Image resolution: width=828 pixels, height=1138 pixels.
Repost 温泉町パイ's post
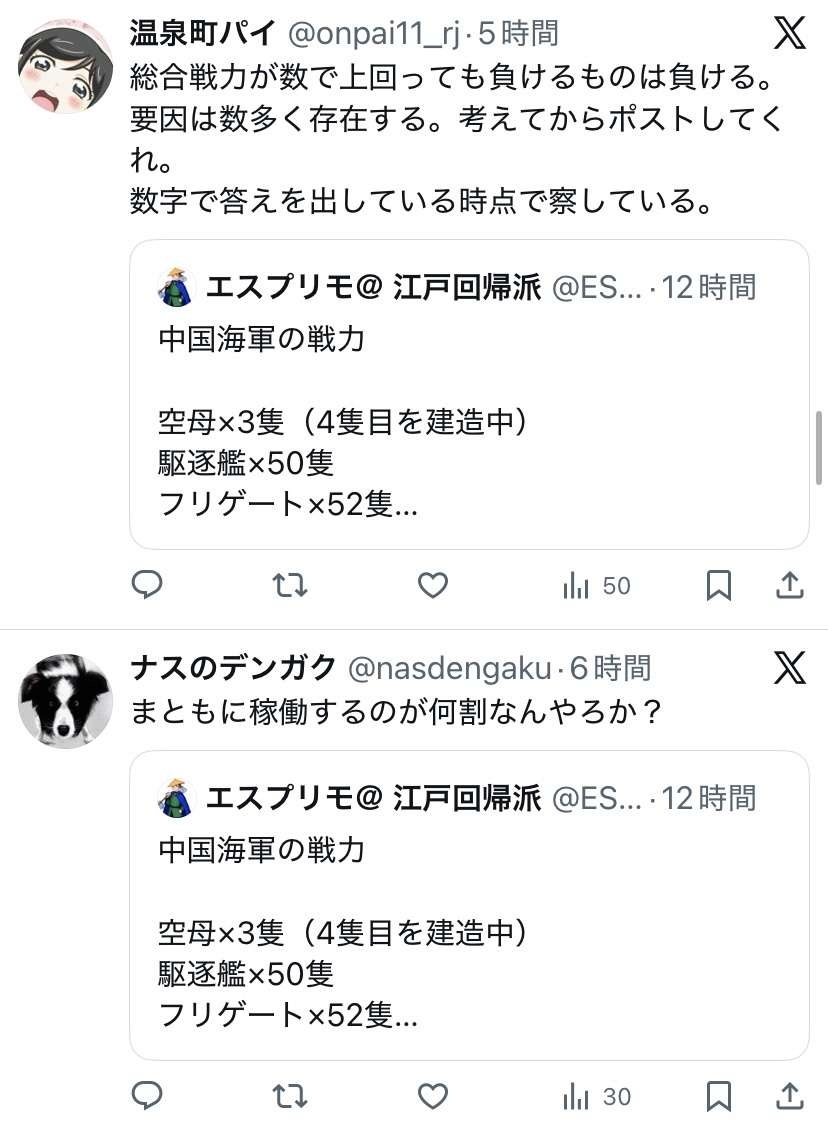pos(290,586)
